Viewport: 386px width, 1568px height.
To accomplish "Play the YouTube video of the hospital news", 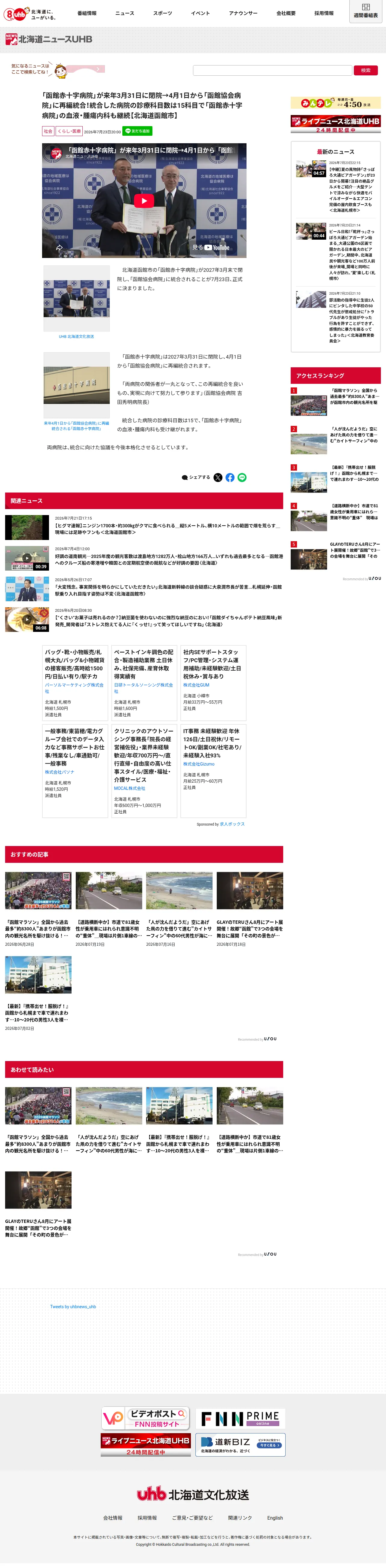I will [x=144, y=200].
